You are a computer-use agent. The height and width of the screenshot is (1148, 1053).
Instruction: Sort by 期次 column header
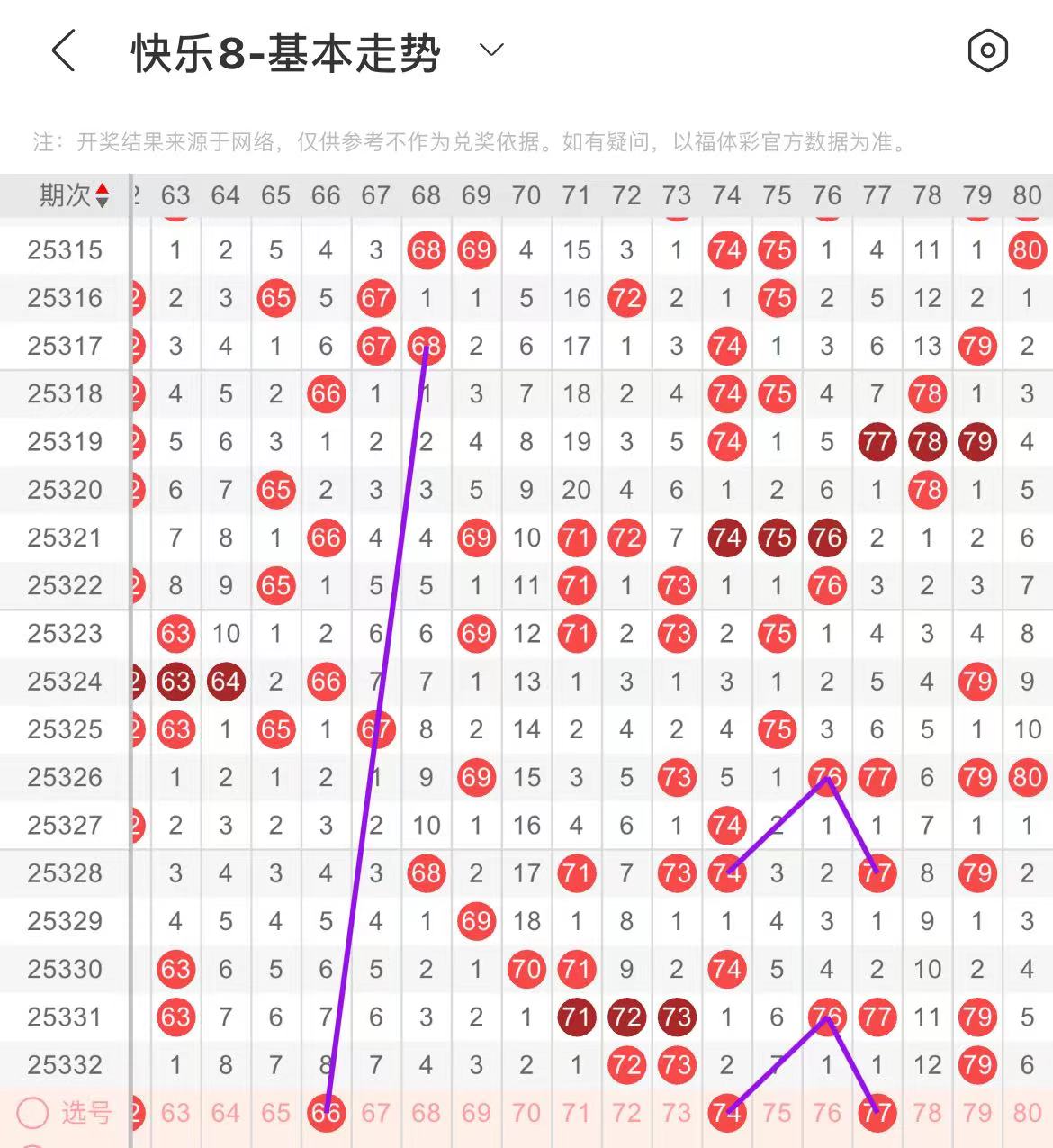pos(74,195)
